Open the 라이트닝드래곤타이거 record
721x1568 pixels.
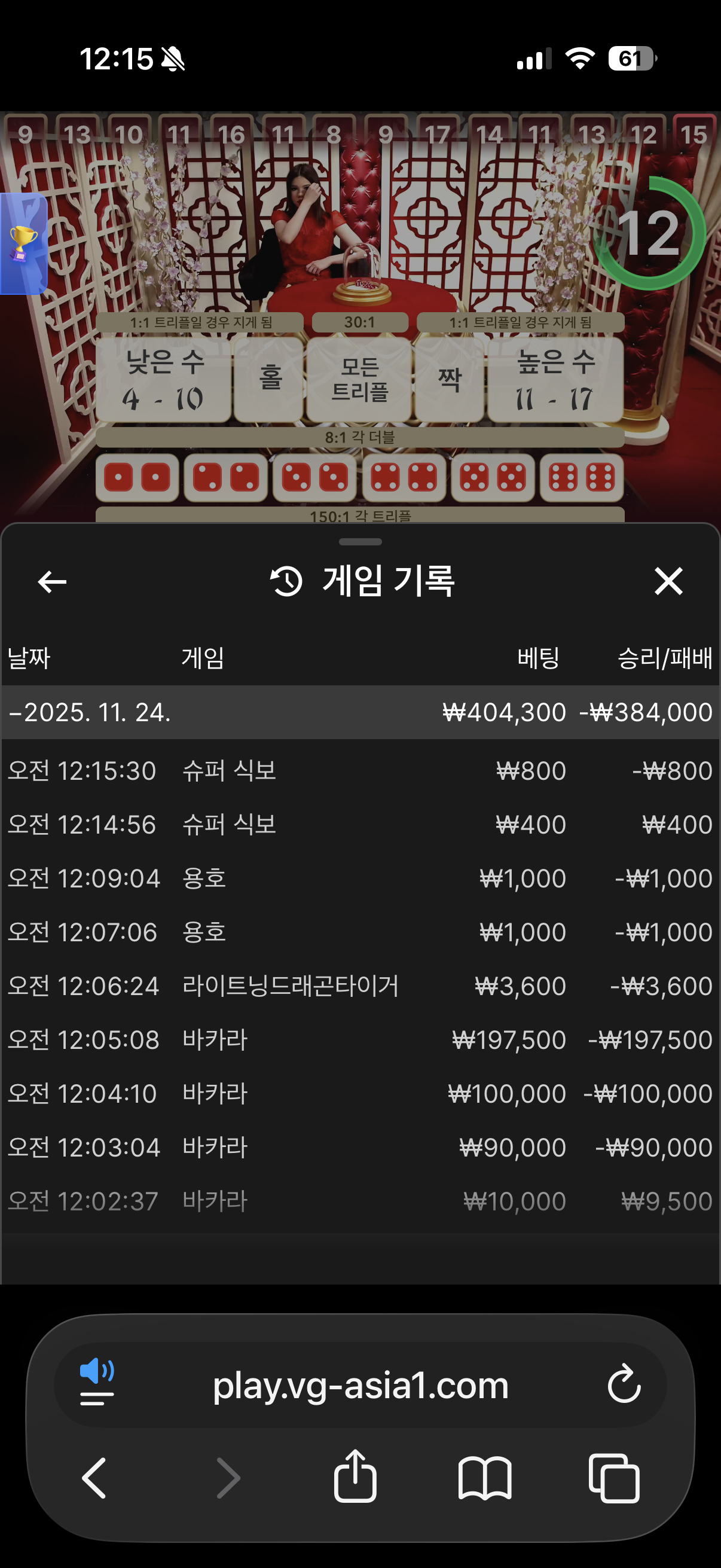359,986
